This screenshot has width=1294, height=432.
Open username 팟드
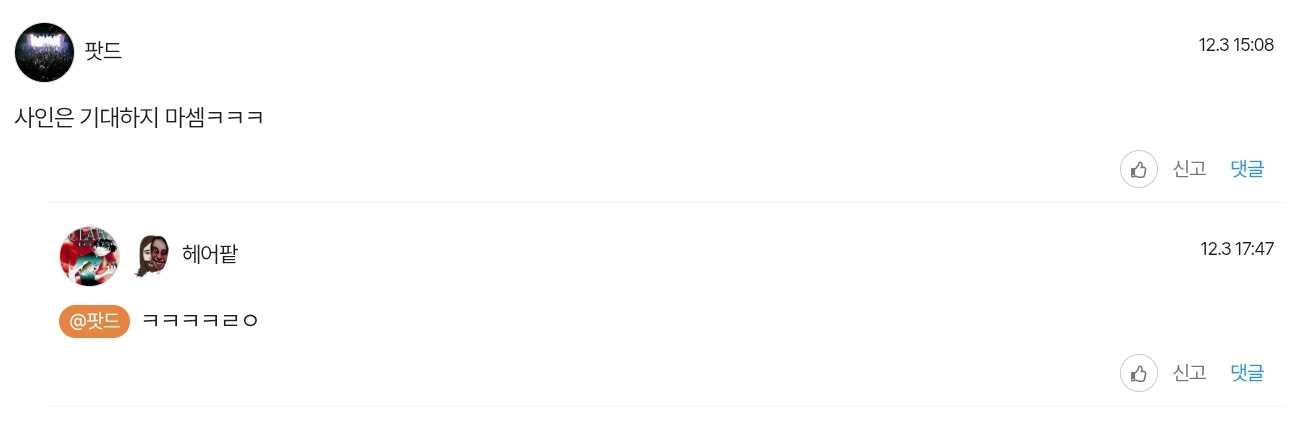(x=103, y=51)
